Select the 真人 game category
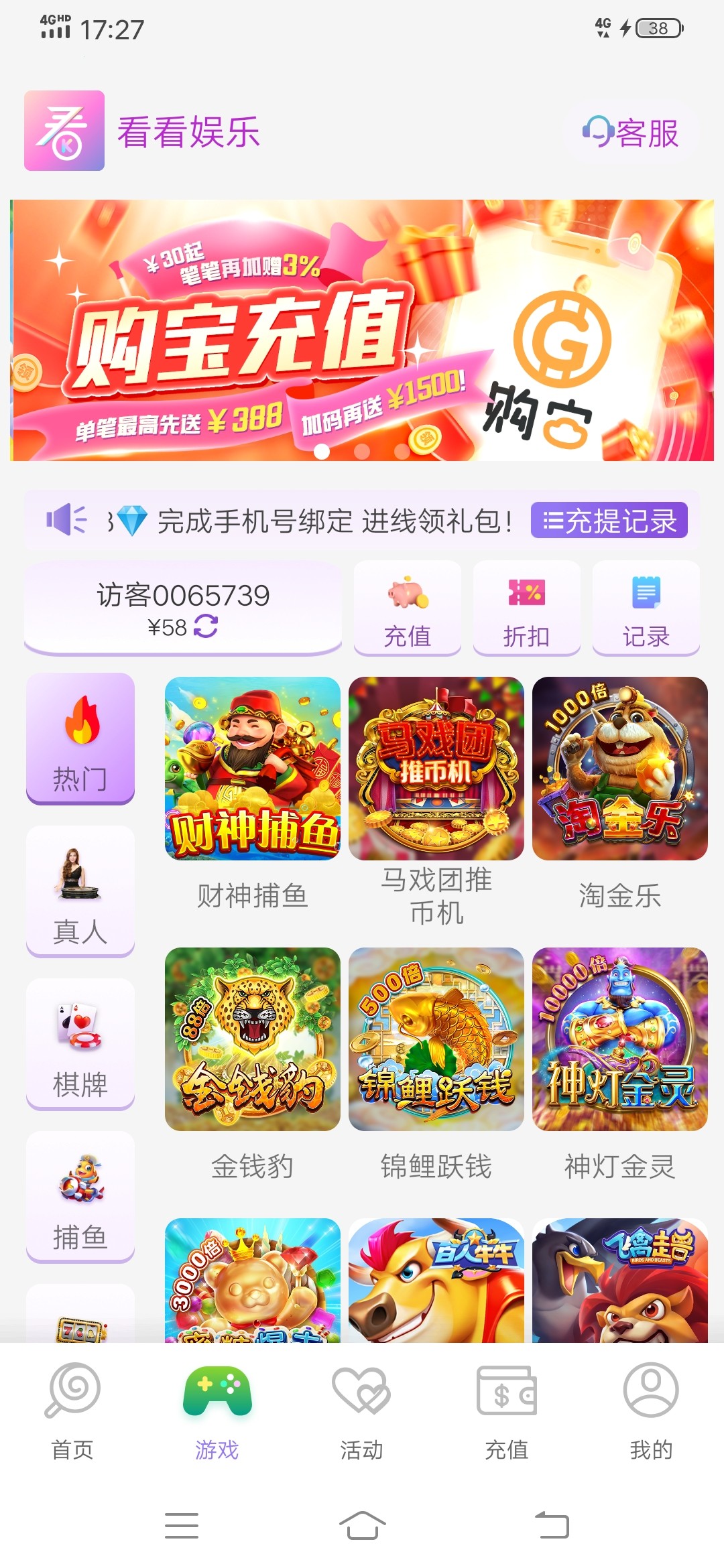 [80, 891]
